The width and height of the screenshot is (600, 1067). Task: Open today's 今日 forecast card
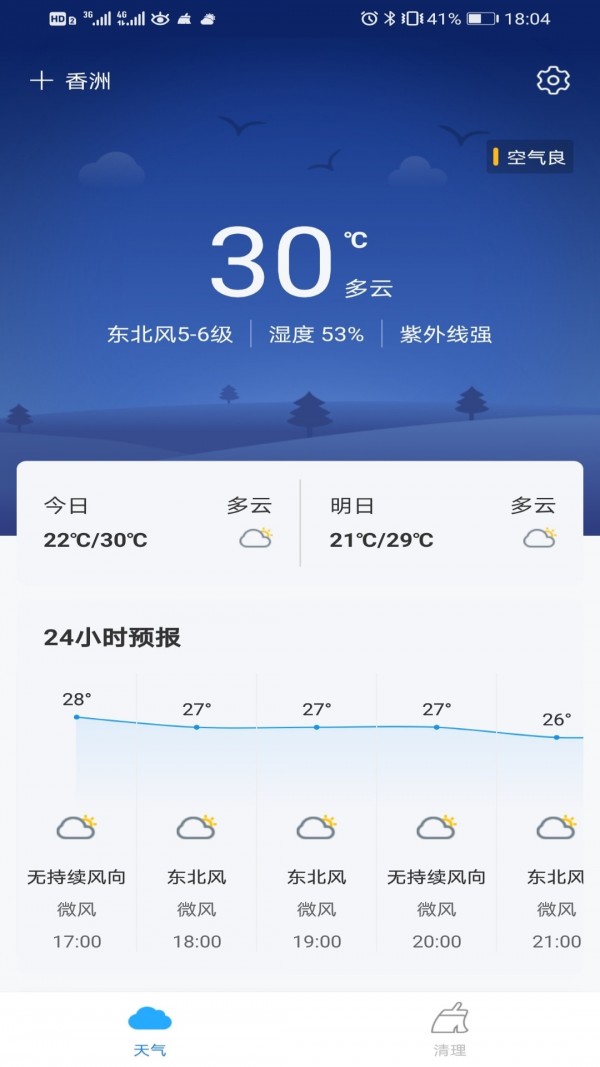157,523
